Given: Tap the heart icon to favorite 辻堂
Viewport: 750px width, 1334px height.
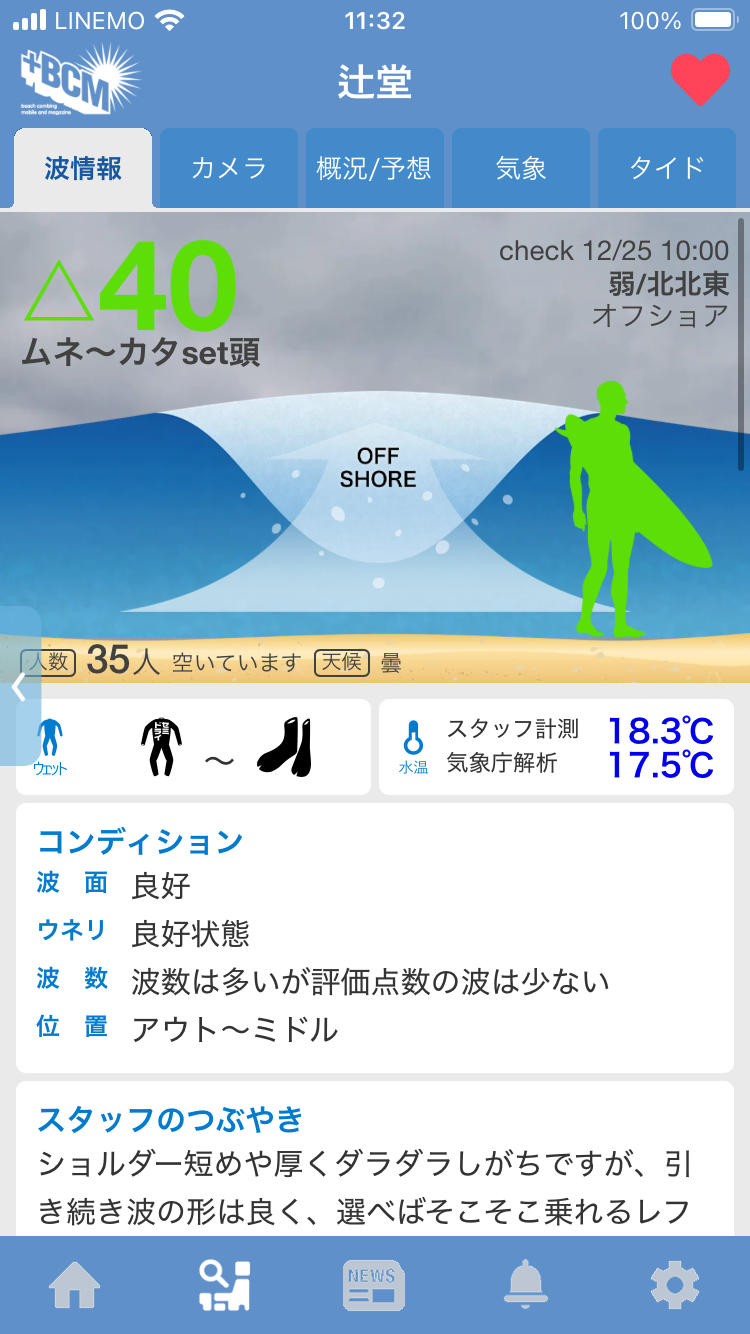Looking at the screenshot, I should click(x=700, y=79).
